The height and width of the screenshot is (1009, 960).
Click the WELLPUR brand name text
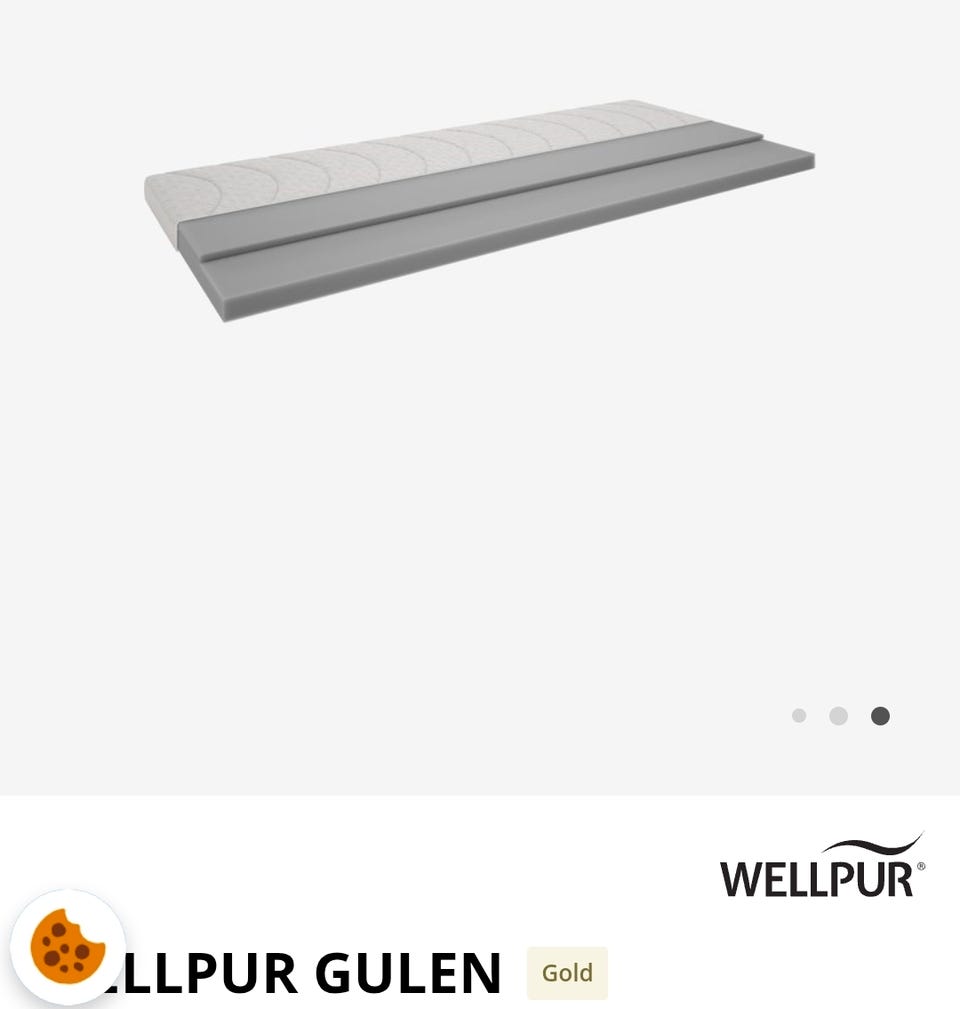[x=822, y=870]
